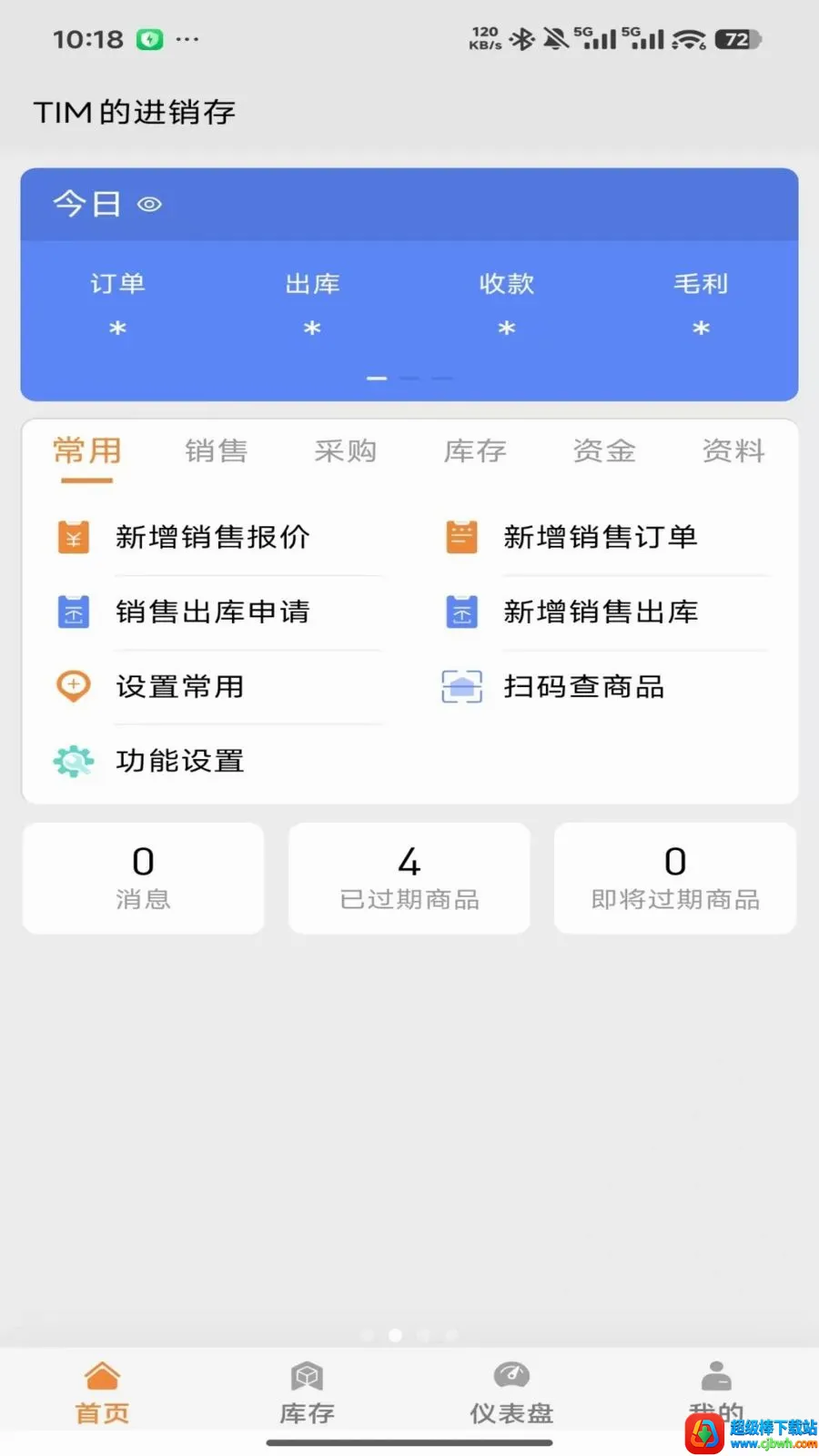Screen dimensions: 819x1456
Task: View the 消息 card
Action: tap(143, 878)
